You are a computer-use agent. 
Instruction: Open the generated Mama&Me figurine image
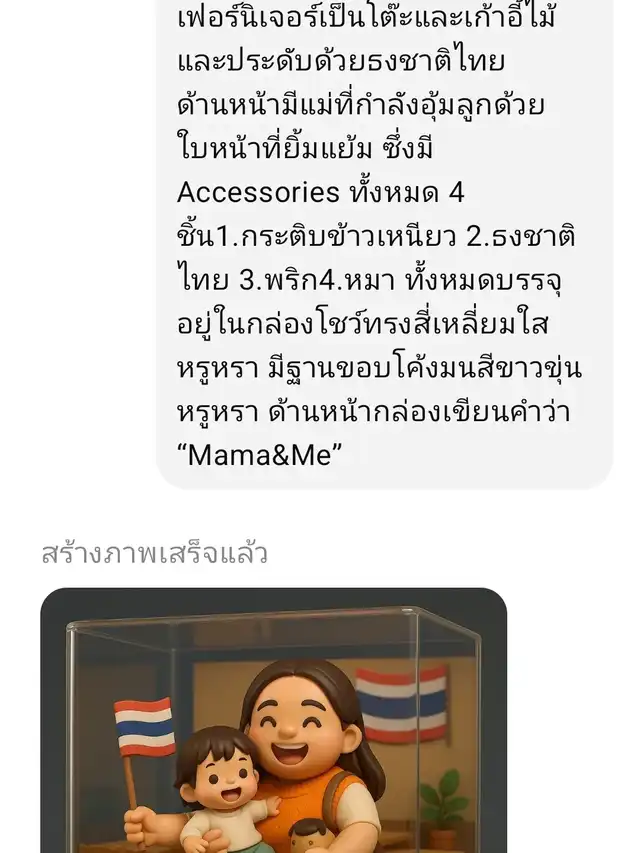point(274,720)
